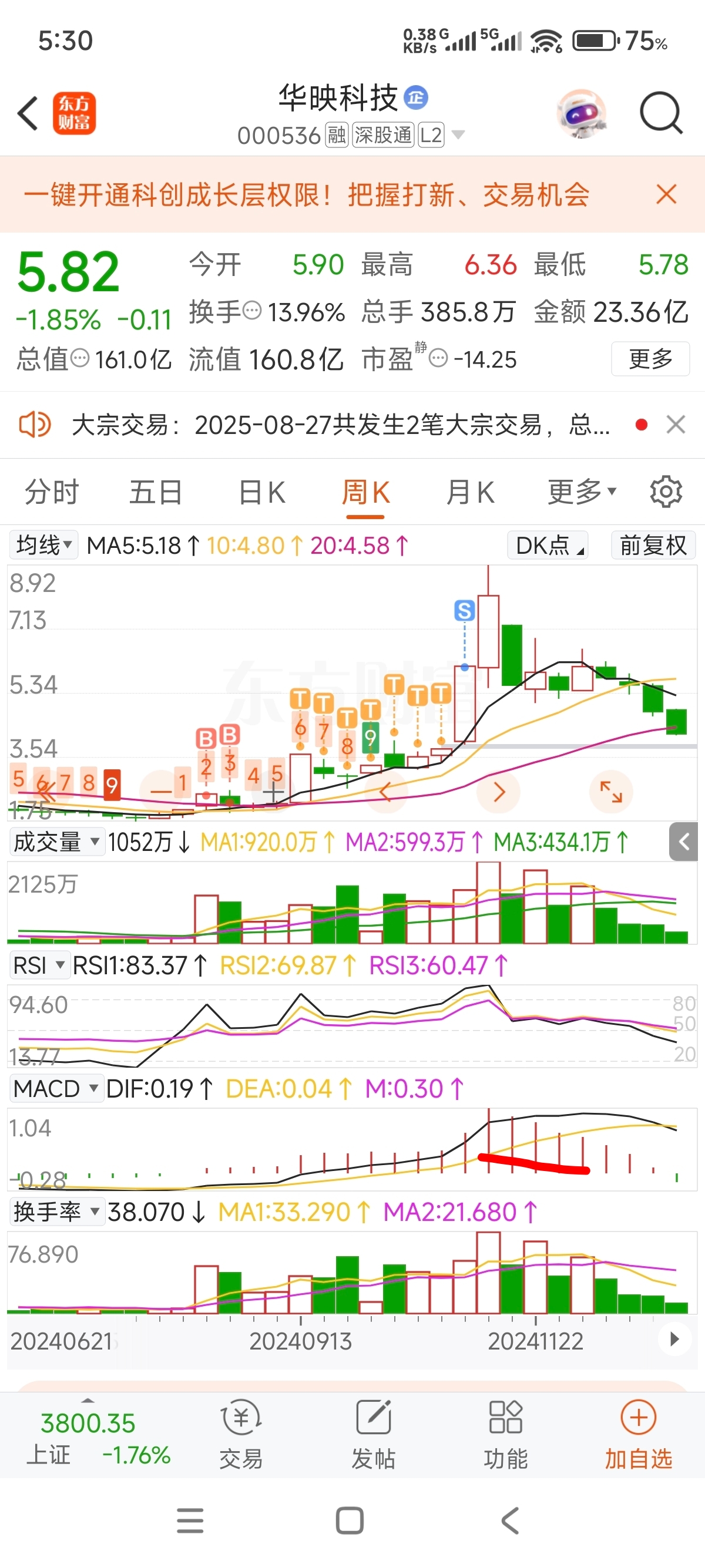Expand the K-line chart to fullscreen
705x1568 pixels.
(x=610, y=791)
